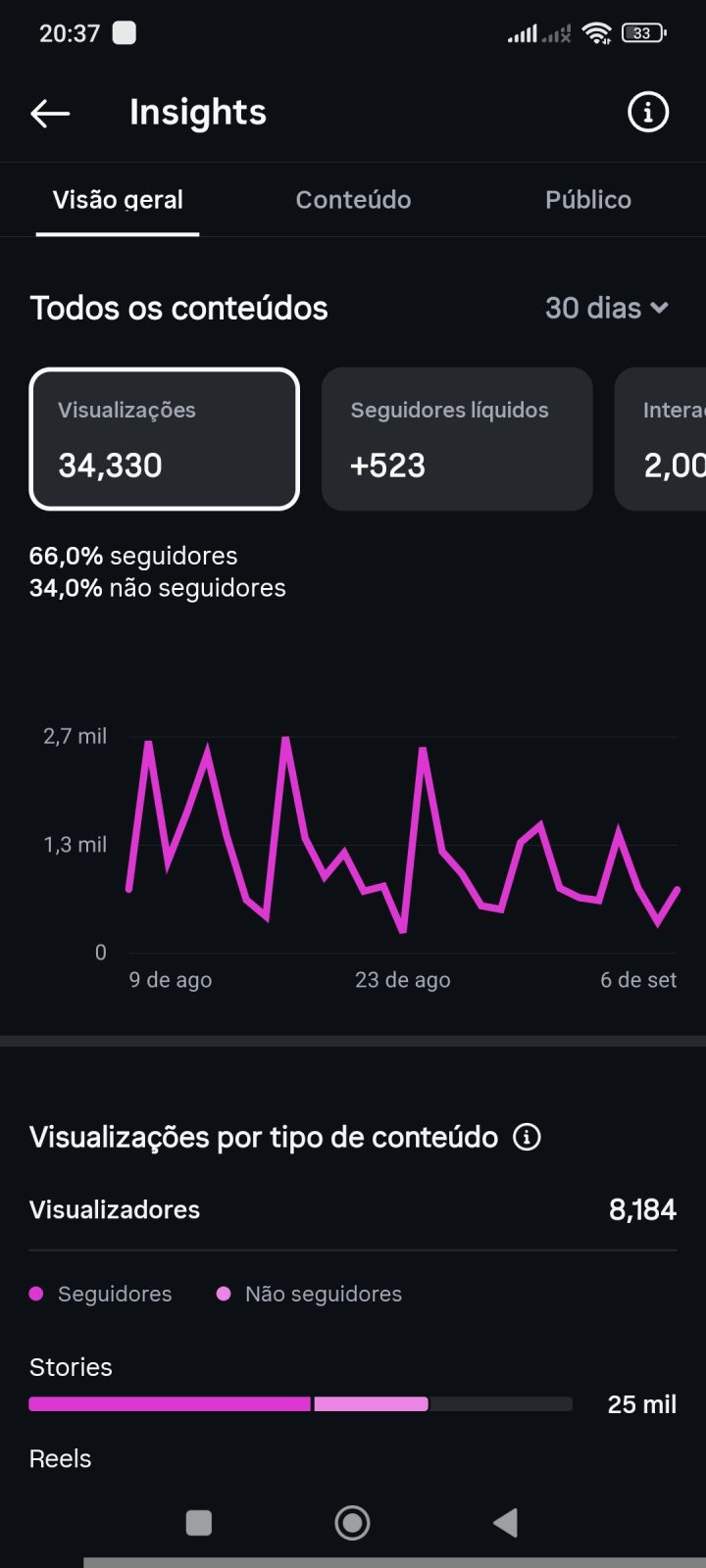This screenshot has width=706, height=1568.
Task: Tap info icon next to Visualizações por tipo
Action: pos(527,1137)
